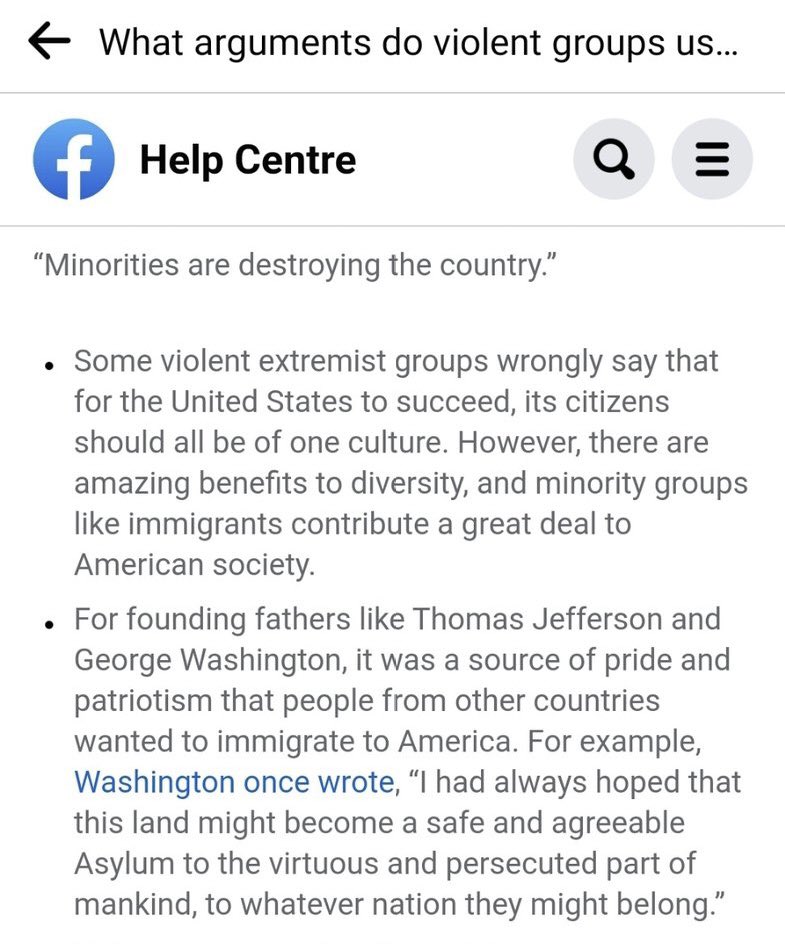Viewport: 785px width, 944px height.
Task: Open the 'Washington once wrote' link
Action: tap(235, 781)
